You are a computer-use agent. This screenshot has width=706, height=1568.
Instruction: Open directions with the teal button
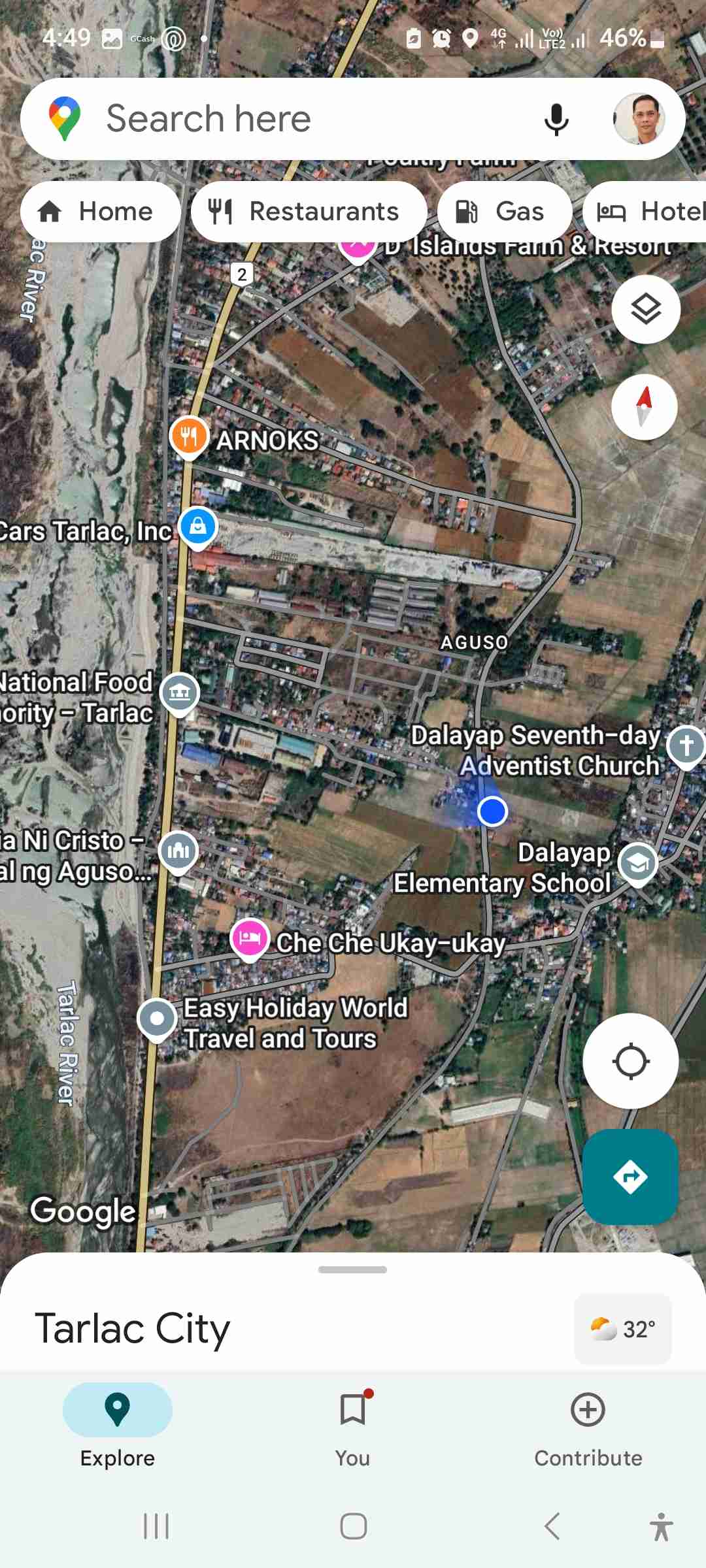[630, 1177]
